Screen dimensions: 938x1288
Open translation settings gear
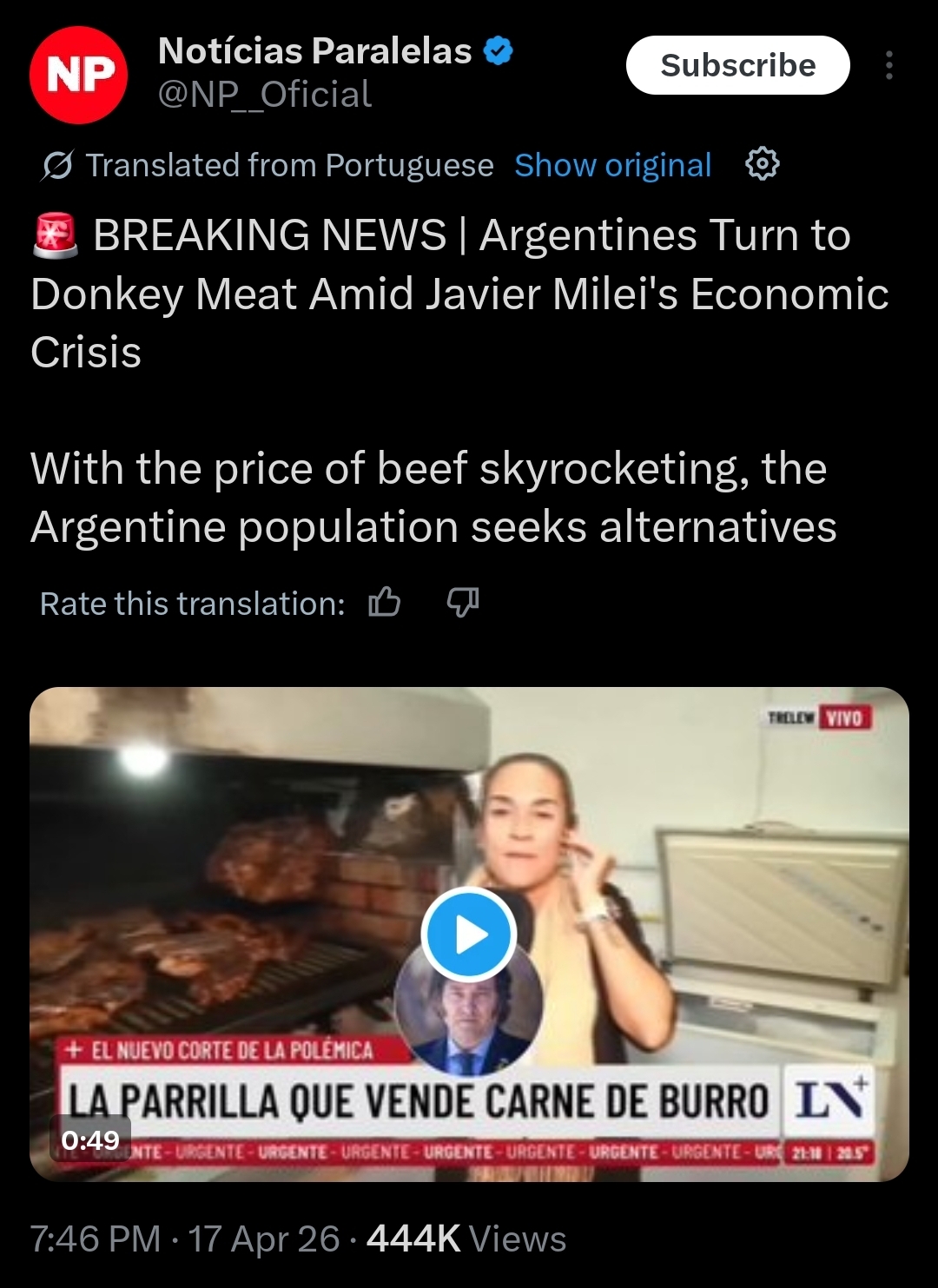762,164
